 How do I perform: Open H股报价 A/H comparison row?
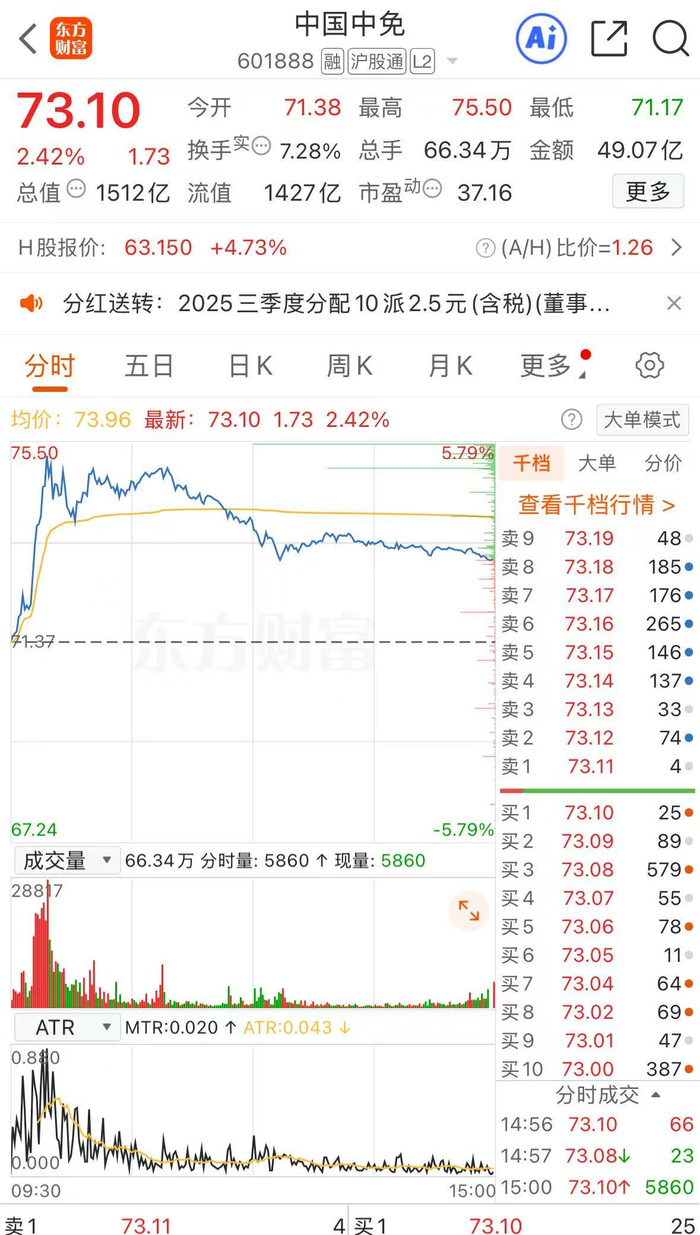point(350,247)
